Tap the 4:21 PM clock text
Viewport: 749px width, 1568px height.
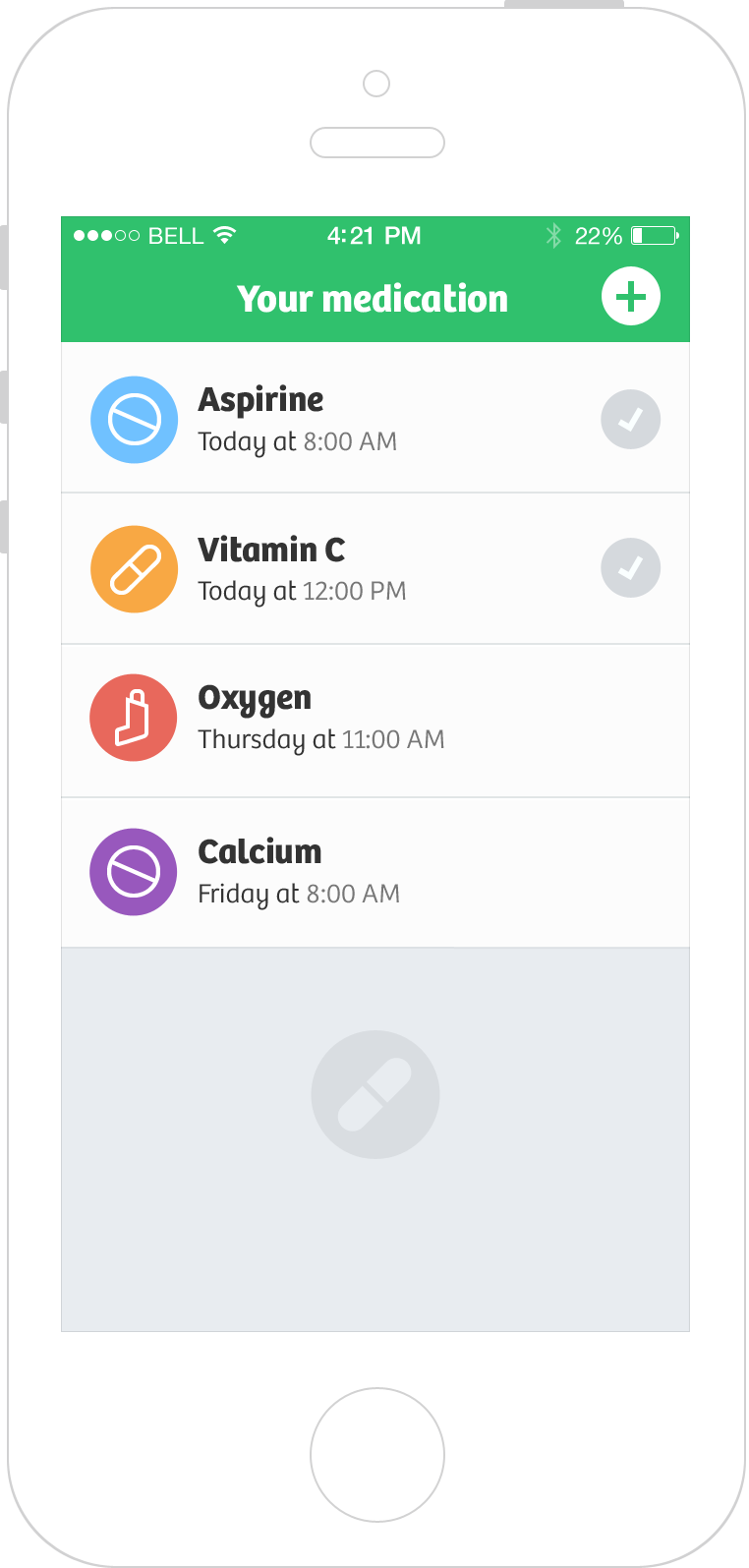[x=374, y=235]
